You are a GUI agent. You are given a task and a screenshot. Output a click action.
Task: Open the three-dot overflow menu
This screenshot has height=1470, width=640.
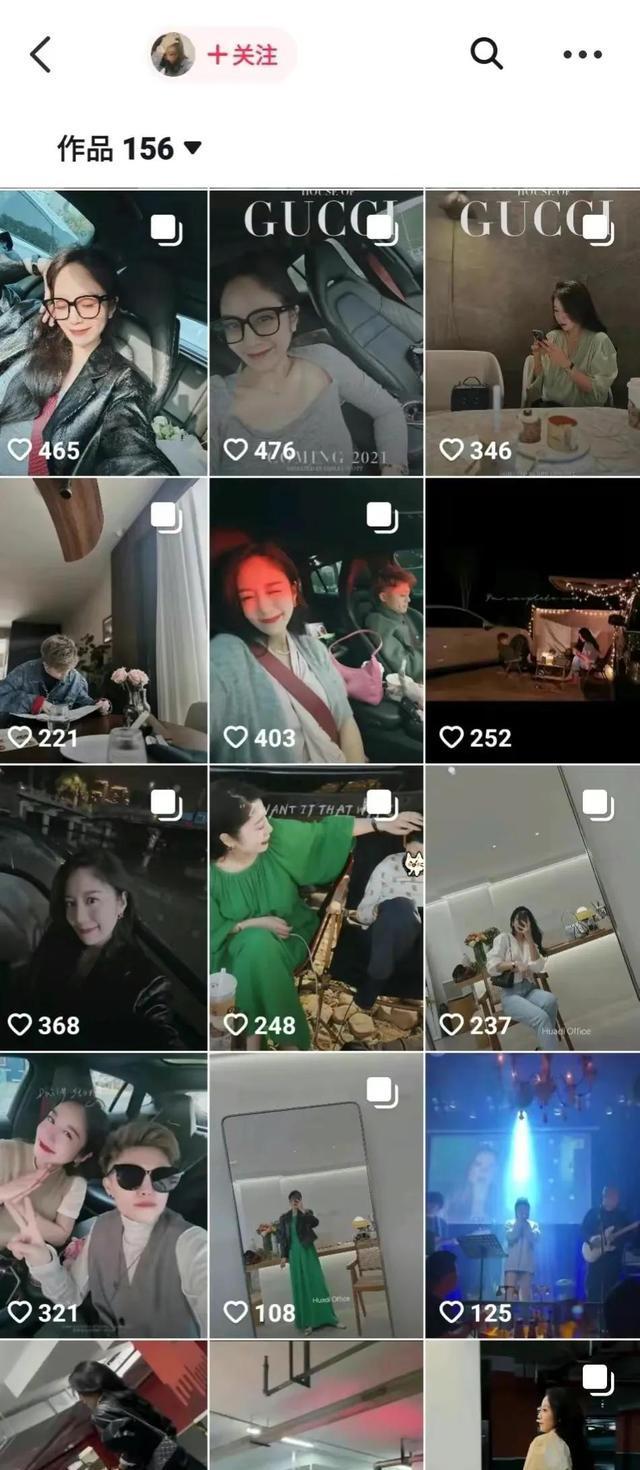[x=582, y=54]
